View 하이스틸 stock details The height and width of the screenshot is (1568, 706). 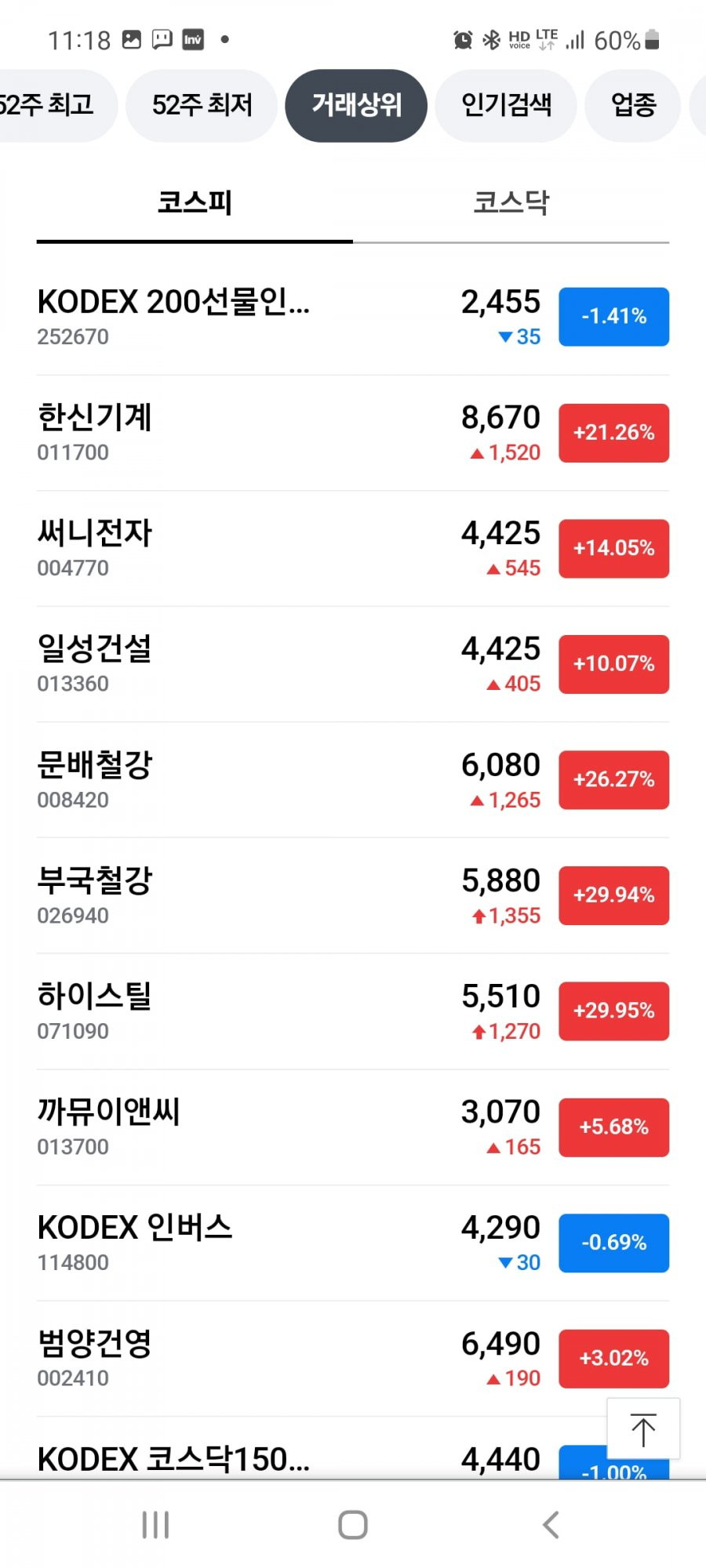[x=353, y=1011]
